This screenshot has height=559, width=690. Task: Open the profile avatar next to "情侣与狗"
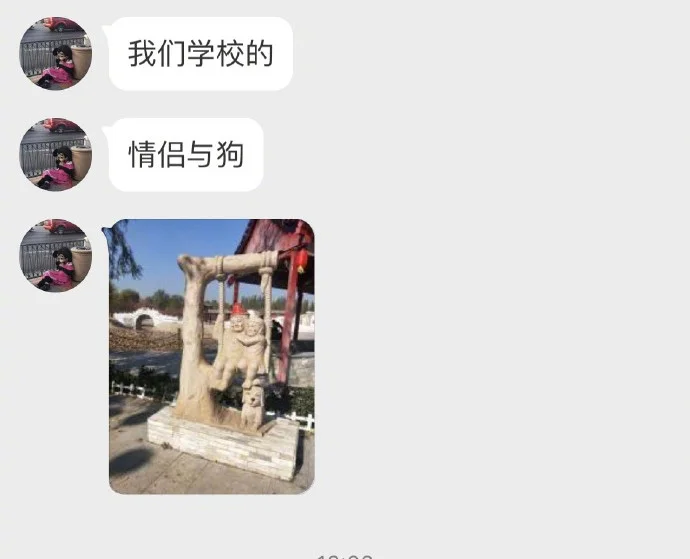[56, 154]
